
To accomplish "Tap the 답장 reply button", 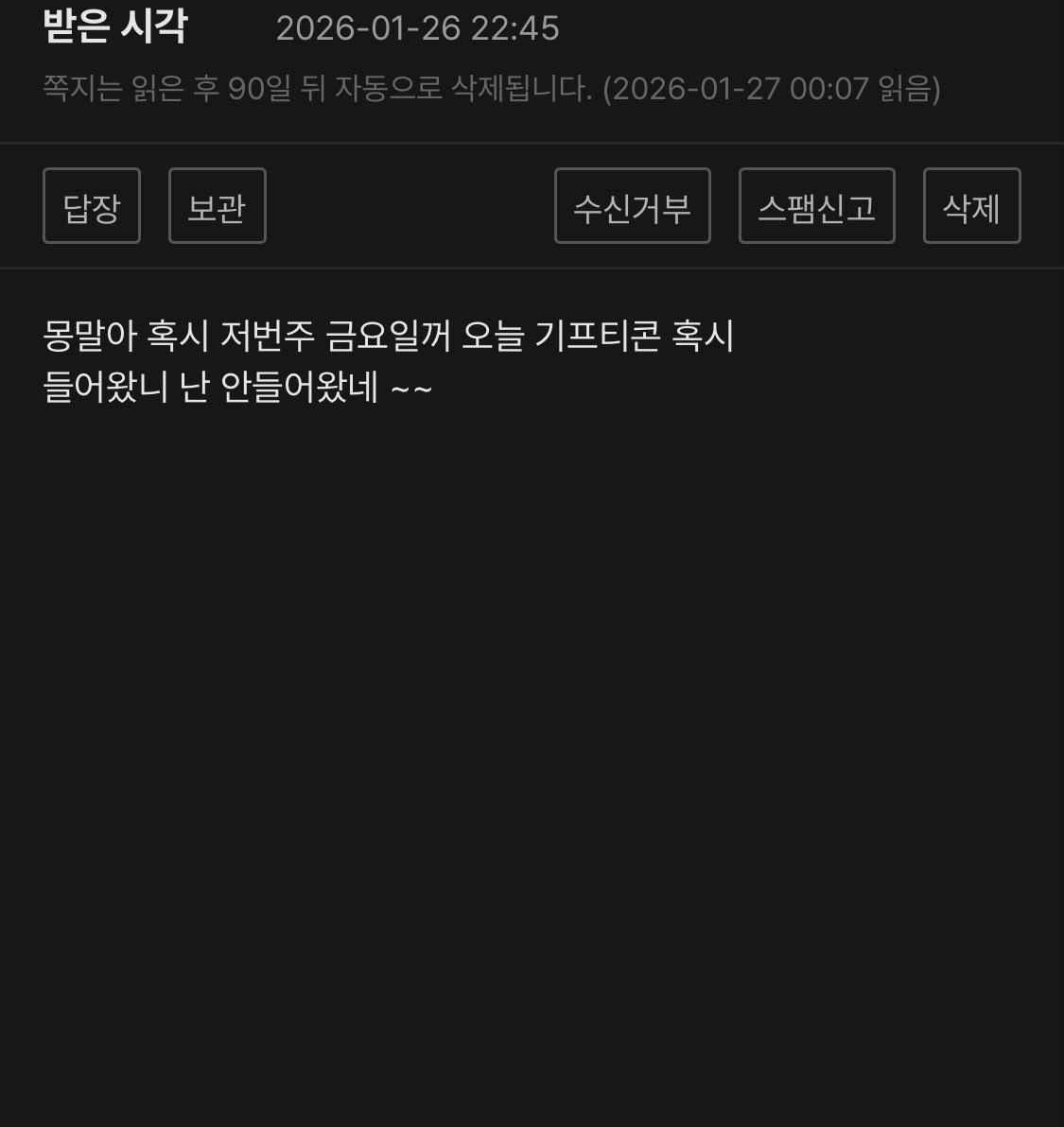I will 92,206.
